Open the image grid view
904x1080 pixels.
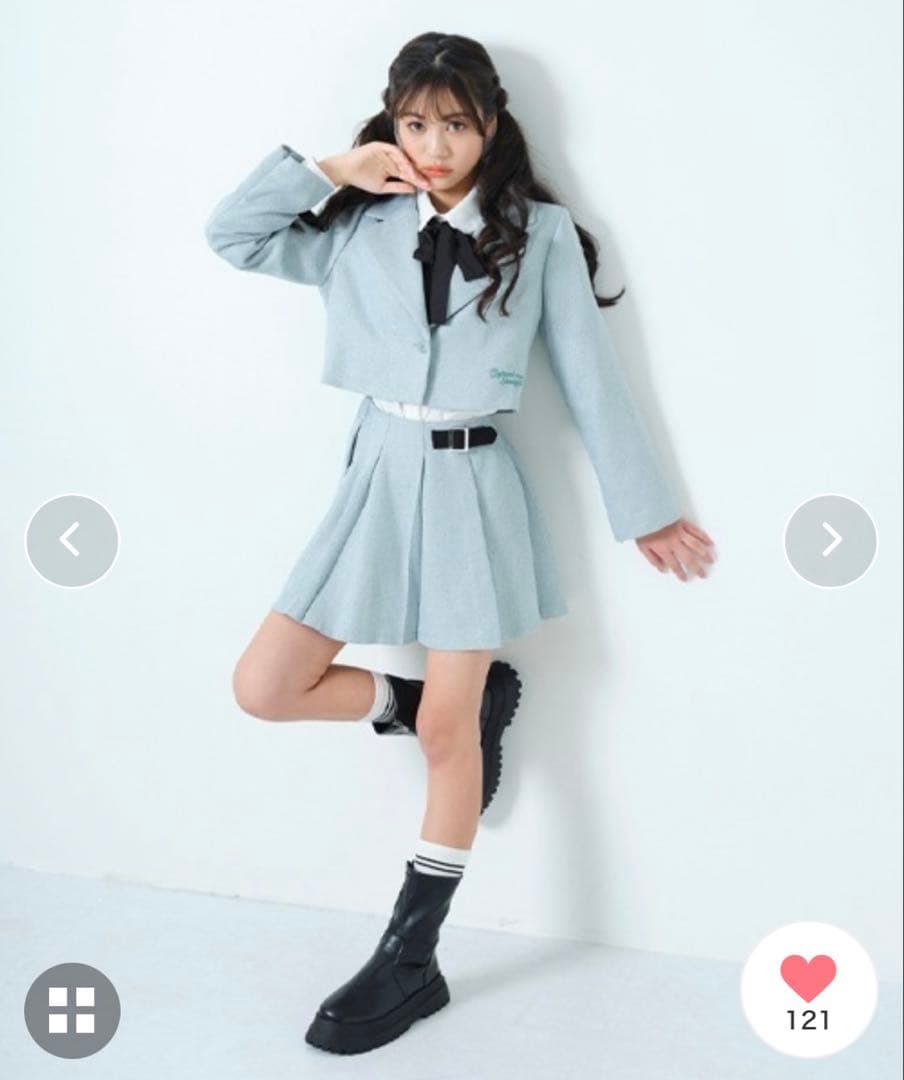[x=72, y=1010]
